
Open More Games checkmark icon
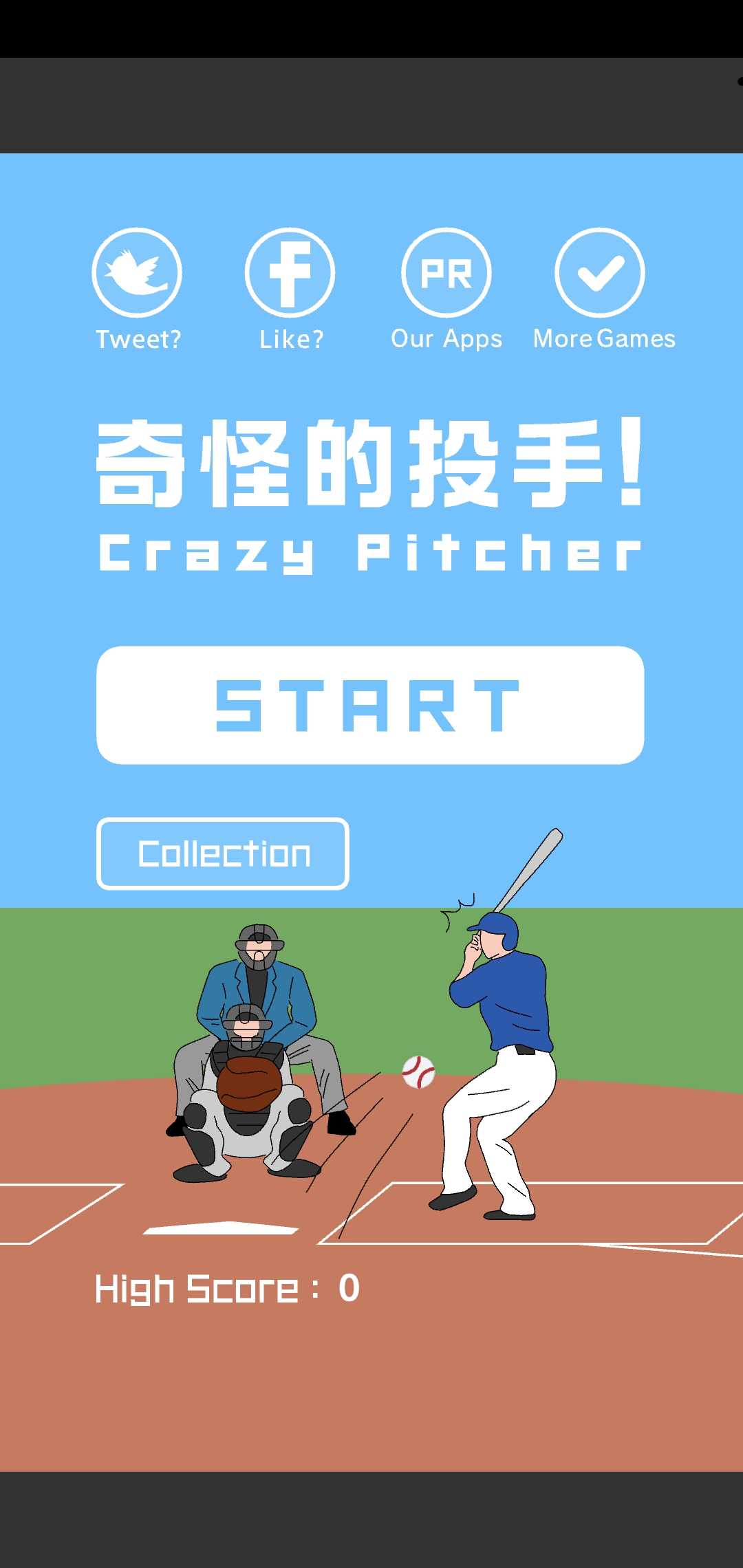click(600, 273)
